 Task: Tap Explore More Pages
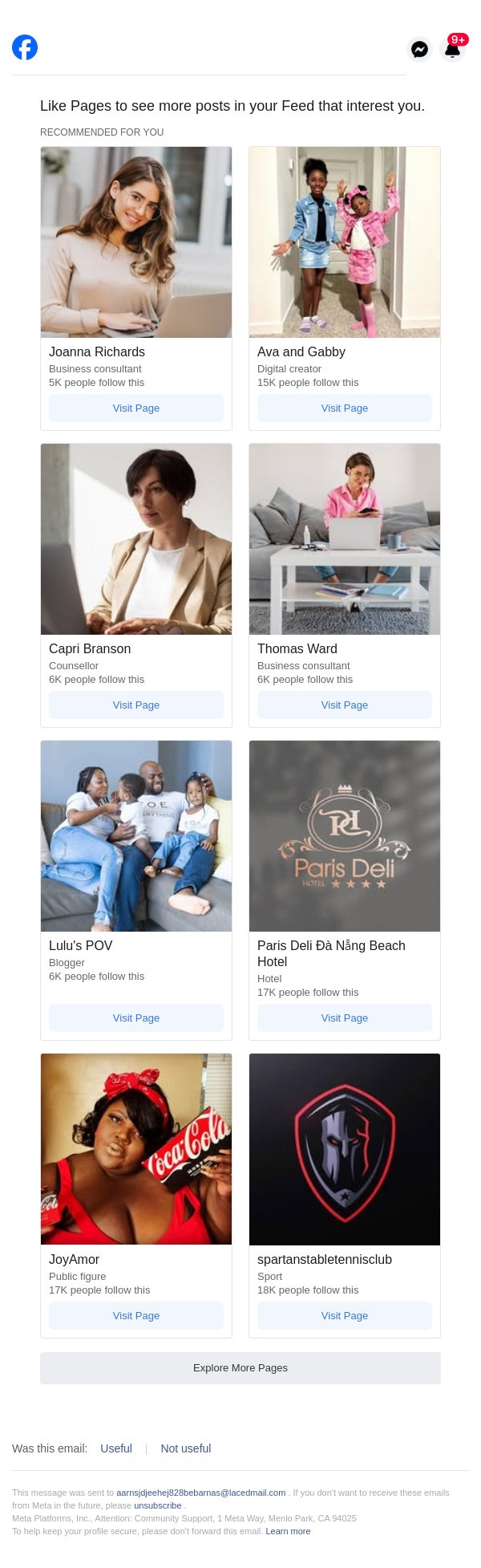(x=240, y=1367)
